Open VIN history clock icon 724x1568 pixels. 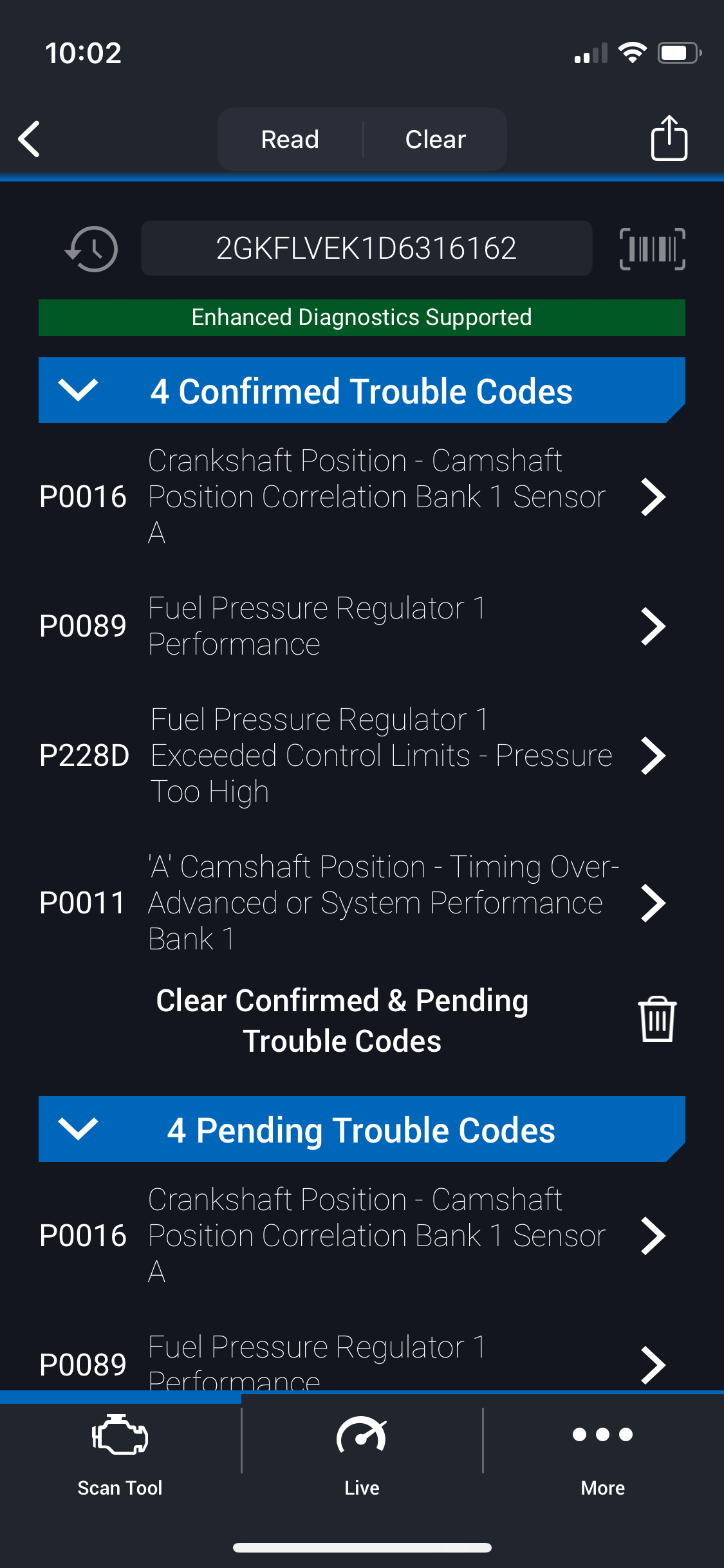[x=92, y=248]
